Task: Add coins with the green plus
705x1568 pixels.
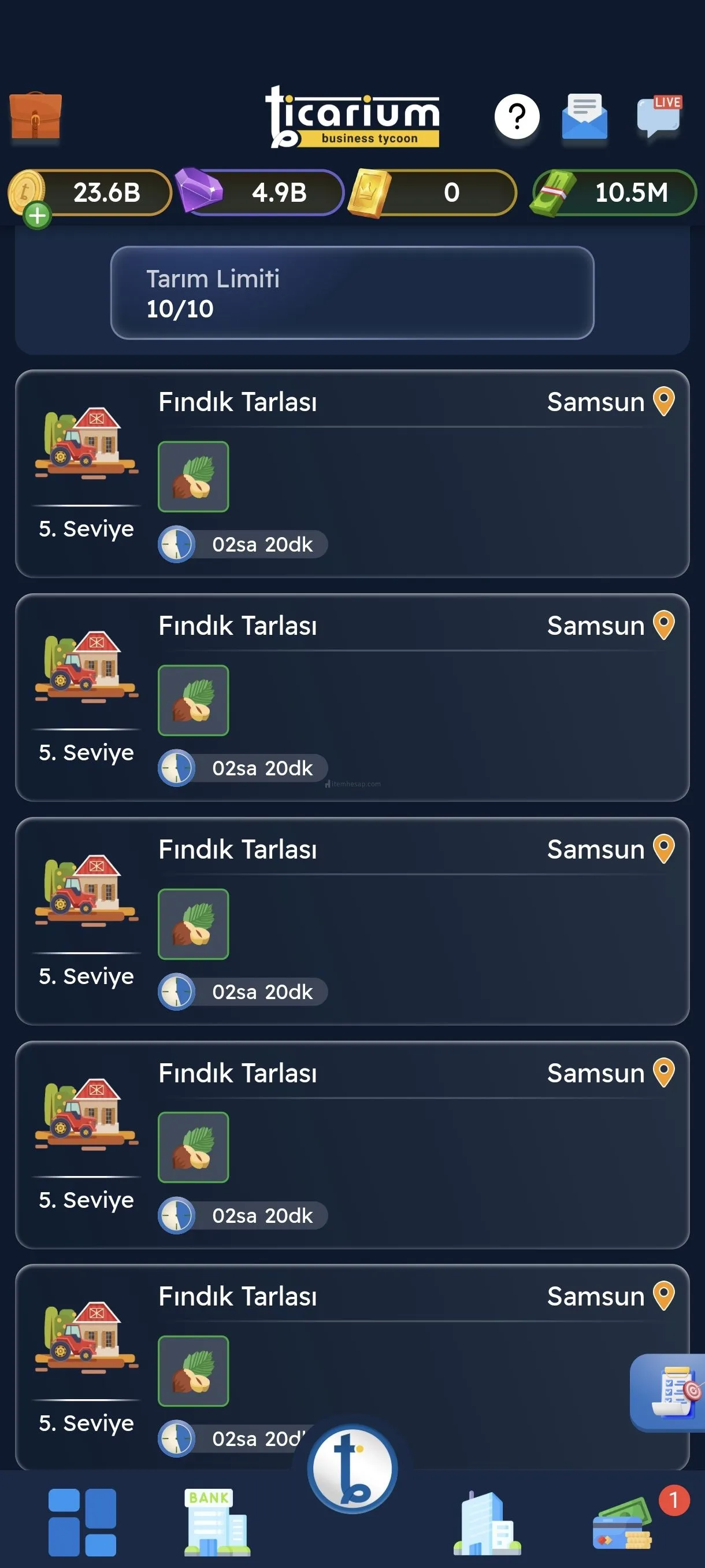Action: coord(37,215)
